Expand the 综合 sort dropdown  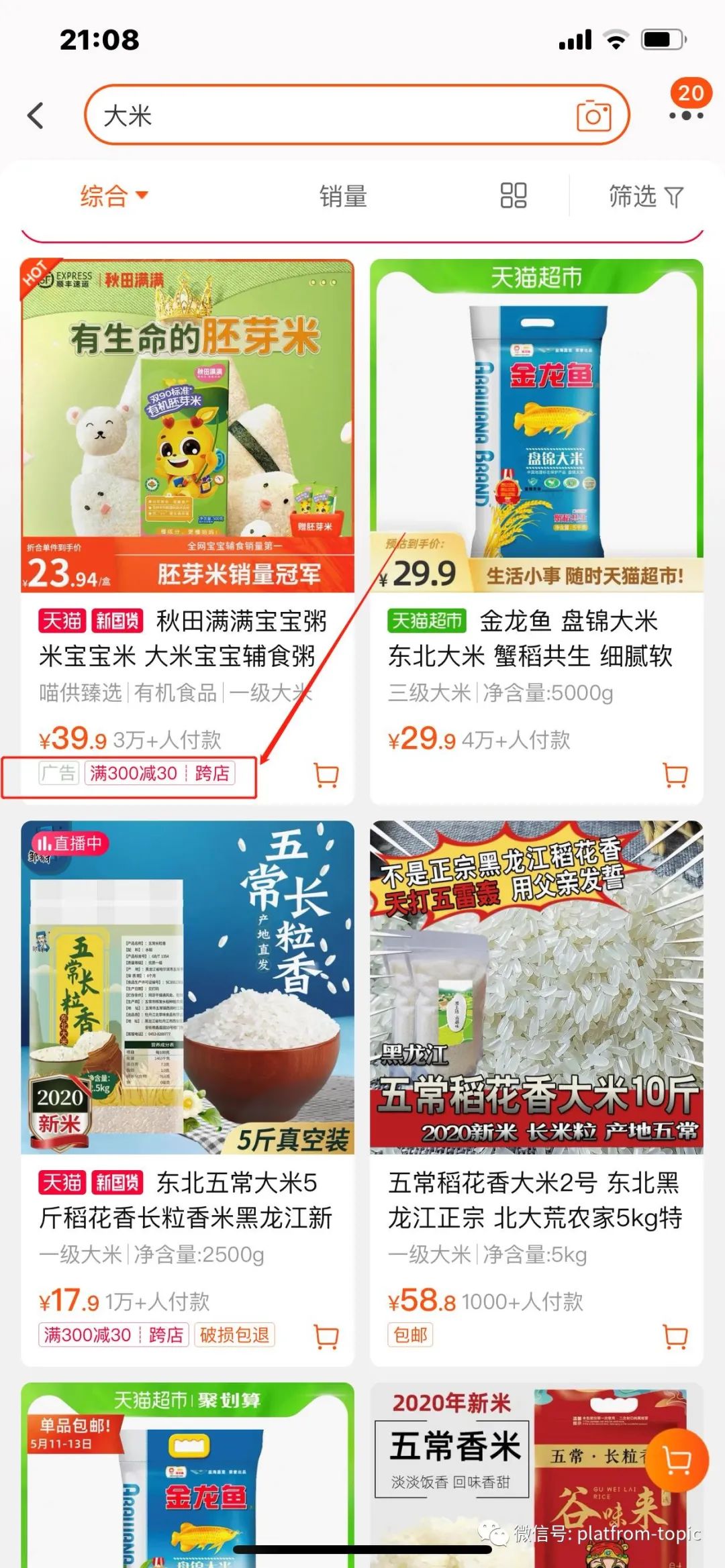point(113,196)
